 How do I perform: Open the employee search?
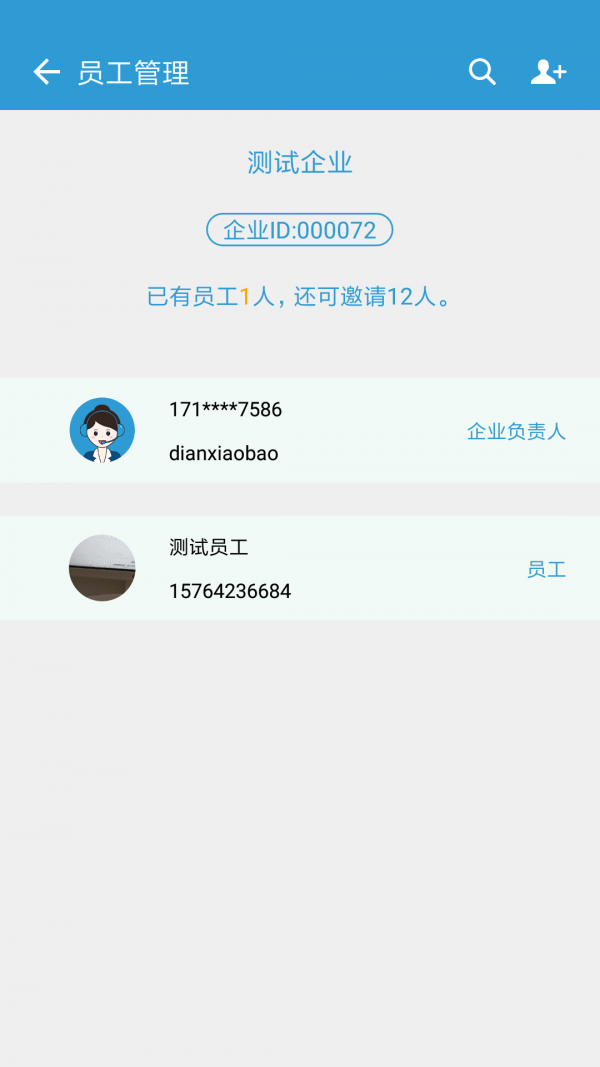[x=482, y=72]
